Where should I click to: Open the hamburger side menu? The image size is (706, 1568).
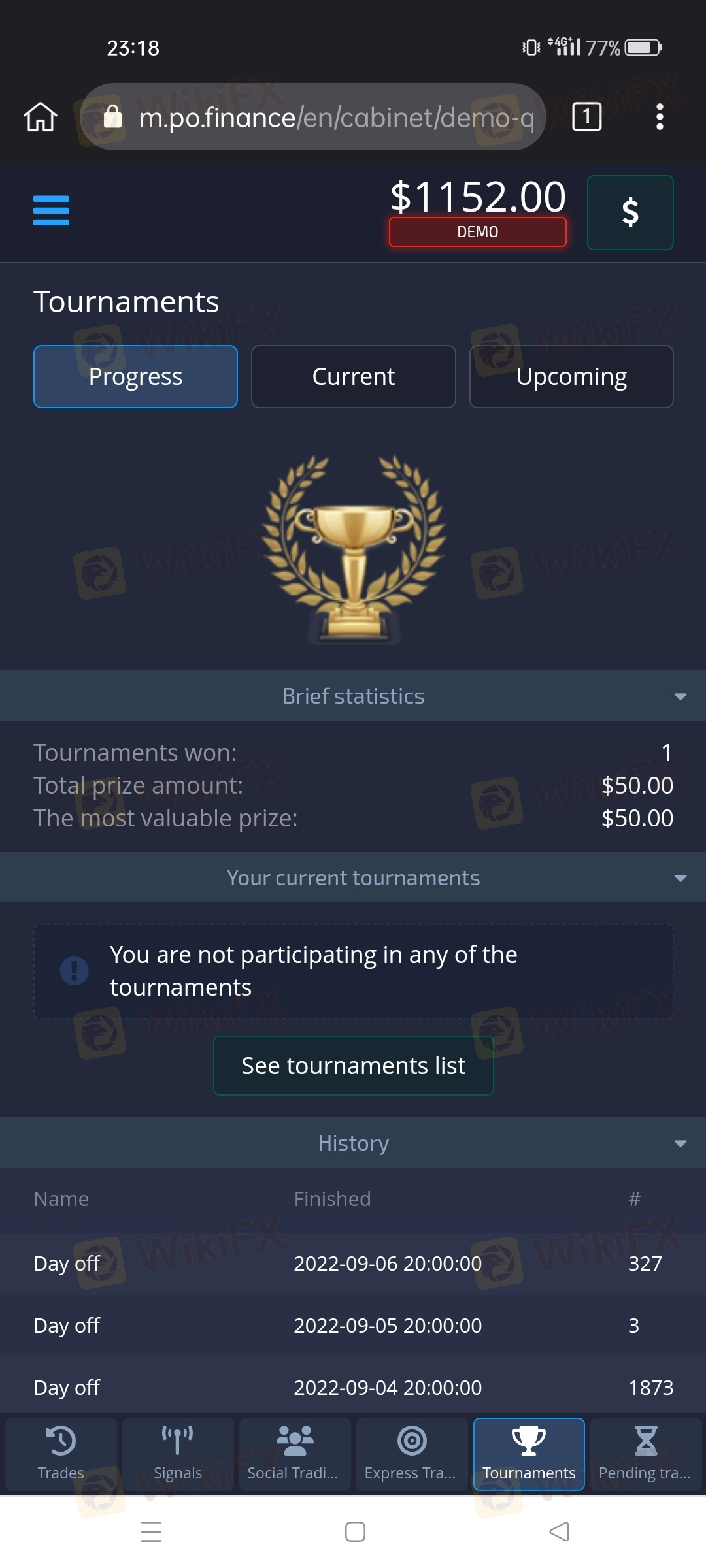(x=51, y=210)
